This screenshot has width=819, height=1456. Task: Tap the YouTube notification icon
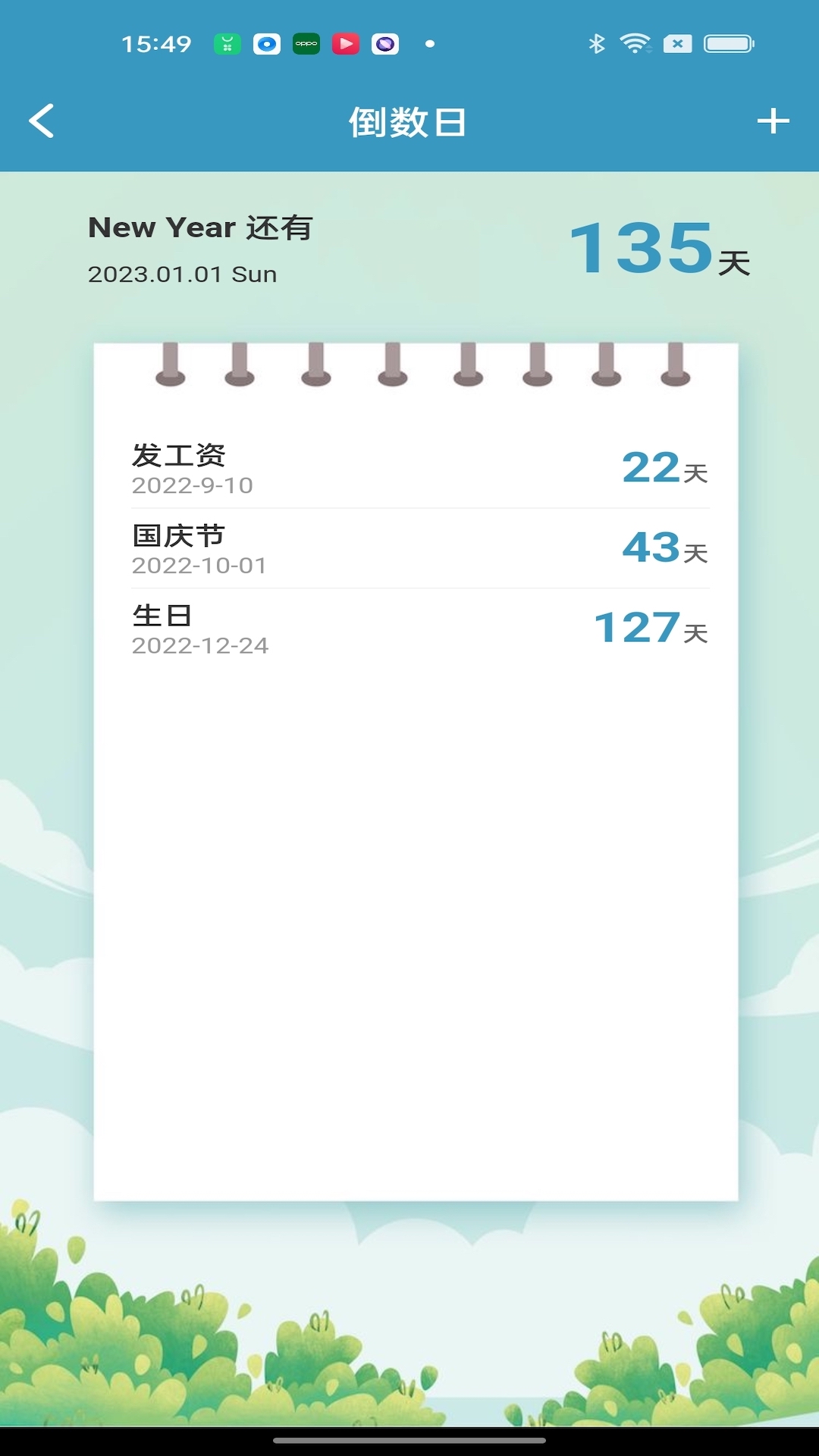(347, 44)
